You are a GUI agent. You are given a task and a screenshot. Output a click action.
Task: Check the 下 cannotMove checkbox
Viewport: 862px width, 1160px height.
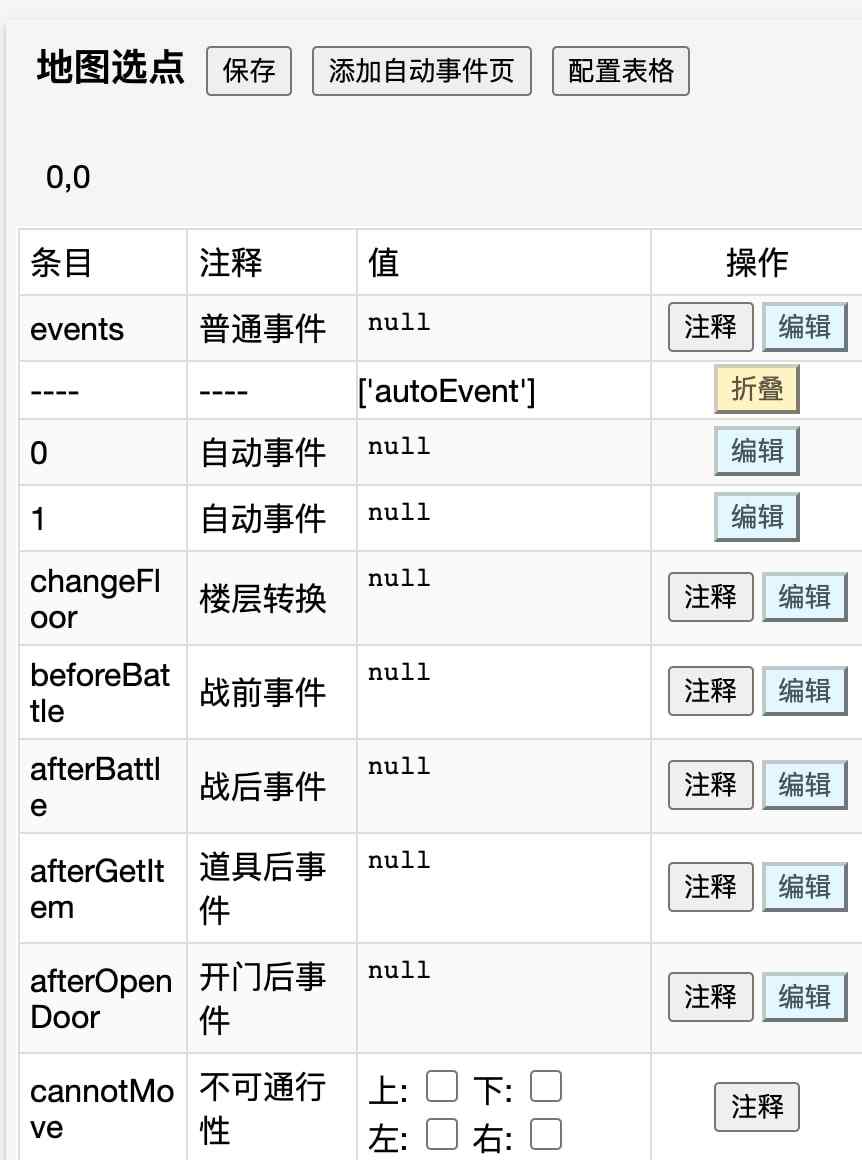click(x=546, y=1086)
